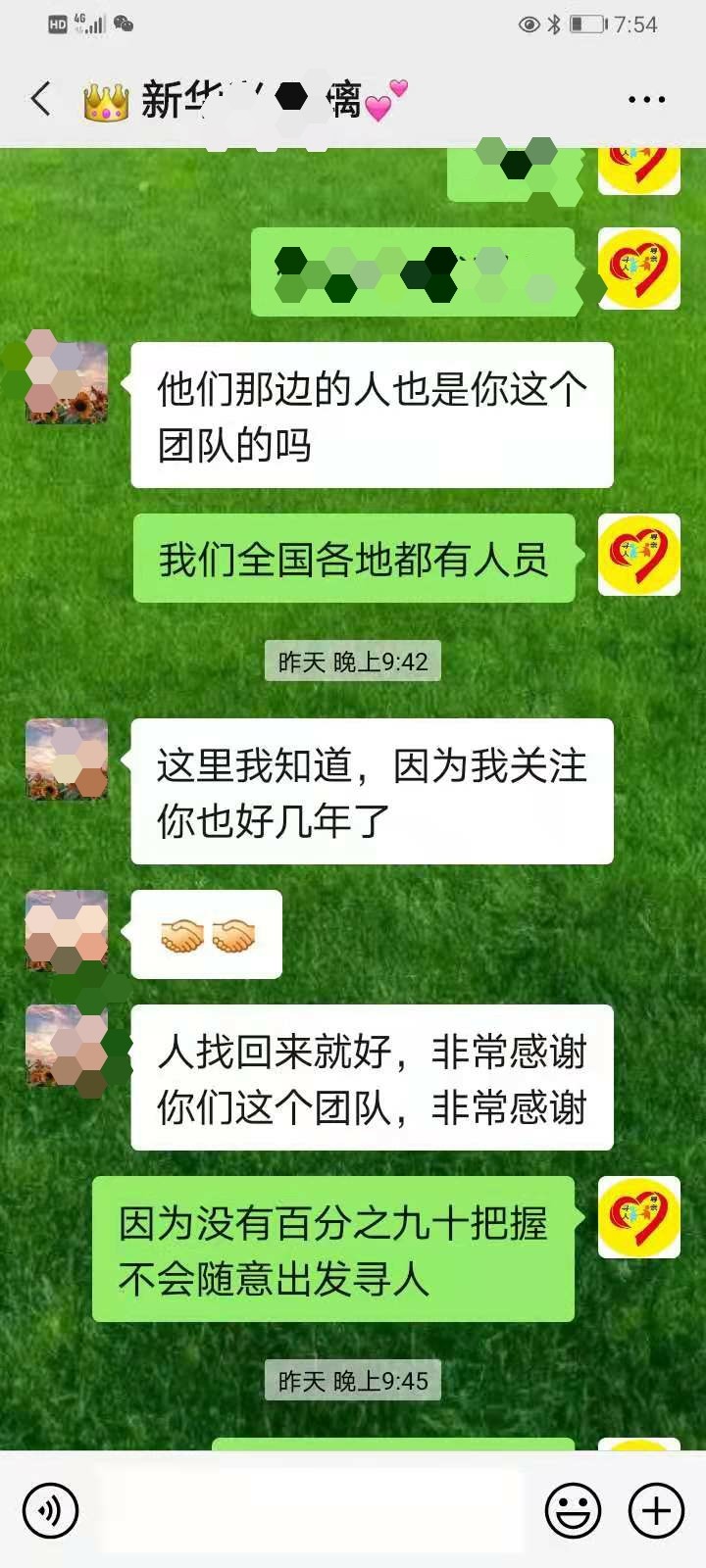Open the plus attachment menu
The height and width of the screenshot is (1568, 706).
pyautogui.click(x=655, y=1510)
